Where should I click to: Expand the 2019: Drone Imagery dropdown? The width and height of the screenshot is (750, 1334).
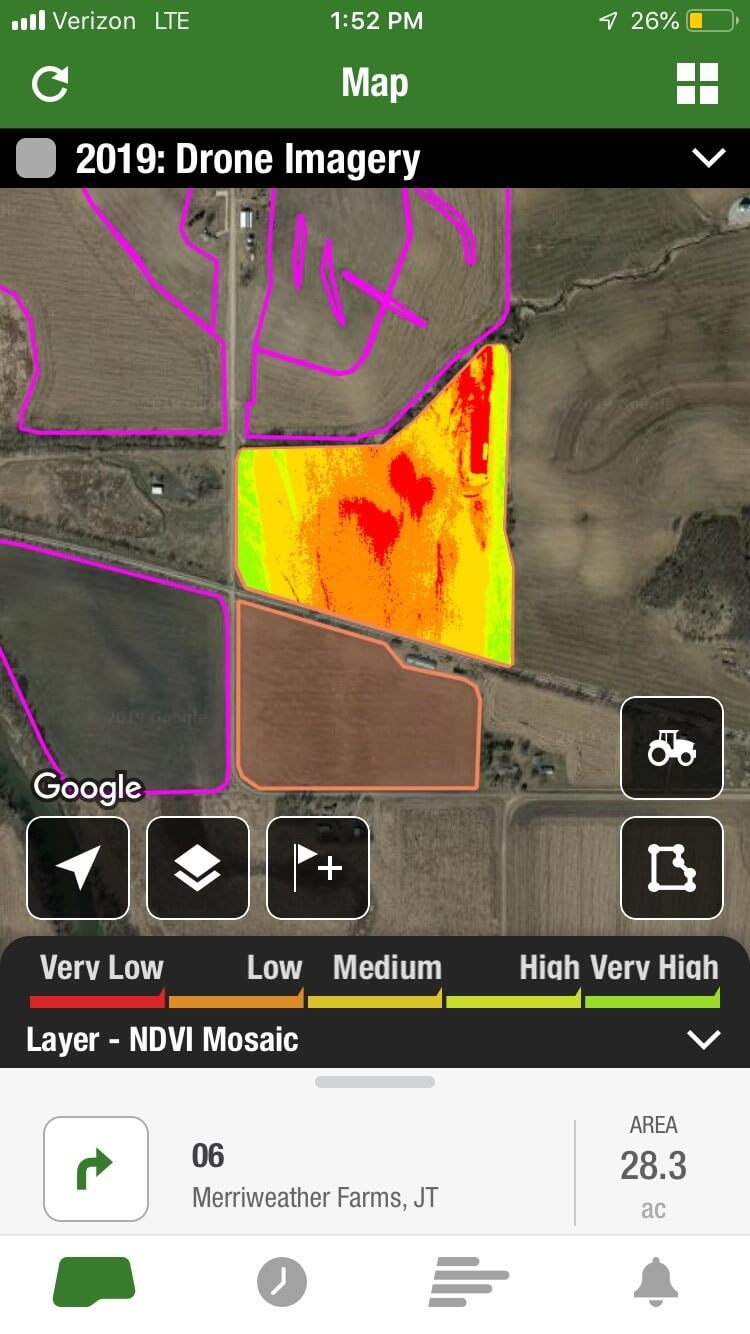pyautogui.click(x=708, y=158)
